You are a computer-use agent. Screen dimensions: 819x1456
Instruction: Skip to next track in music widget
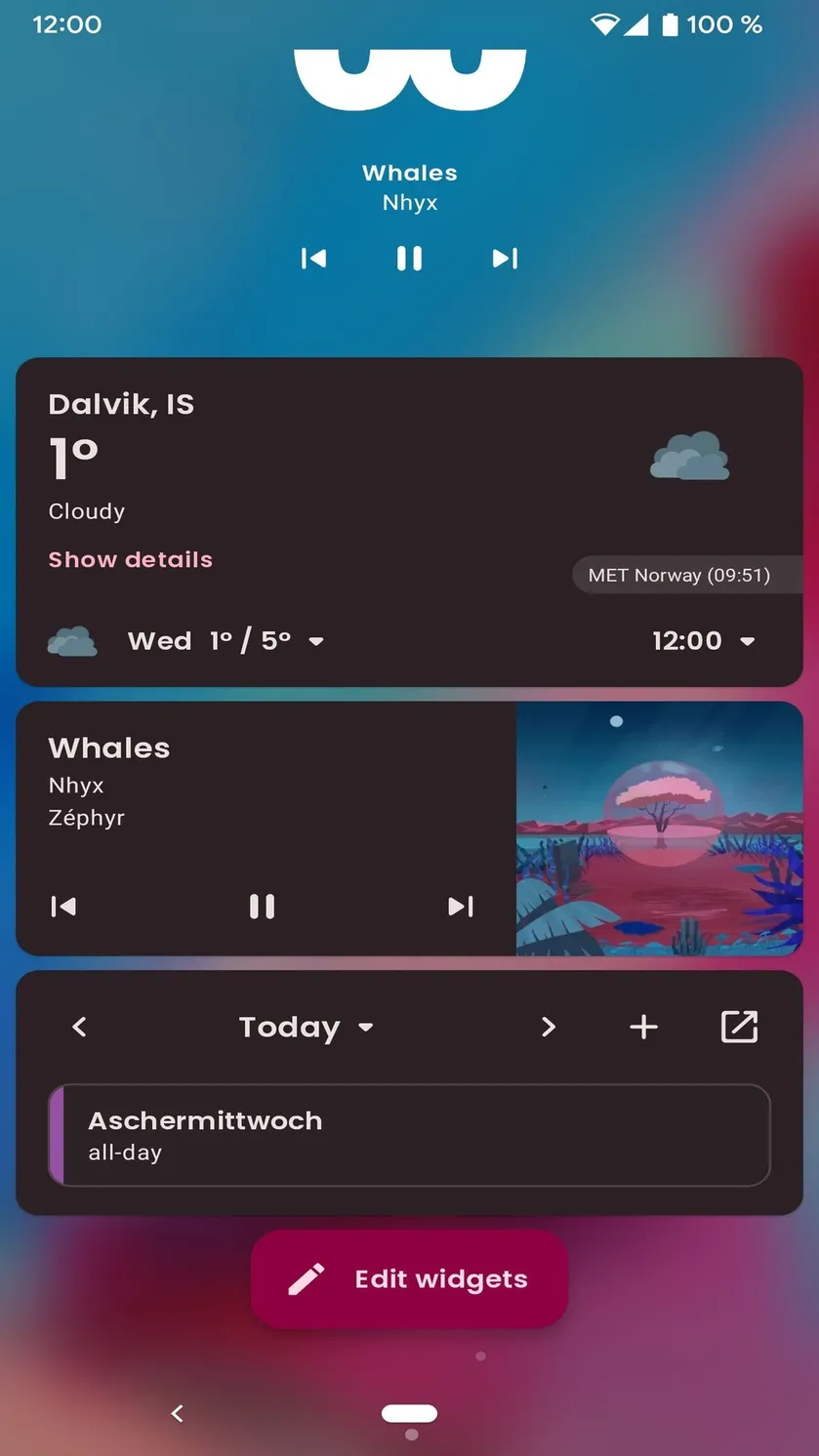pyautogui.click(x=461, y=907)
